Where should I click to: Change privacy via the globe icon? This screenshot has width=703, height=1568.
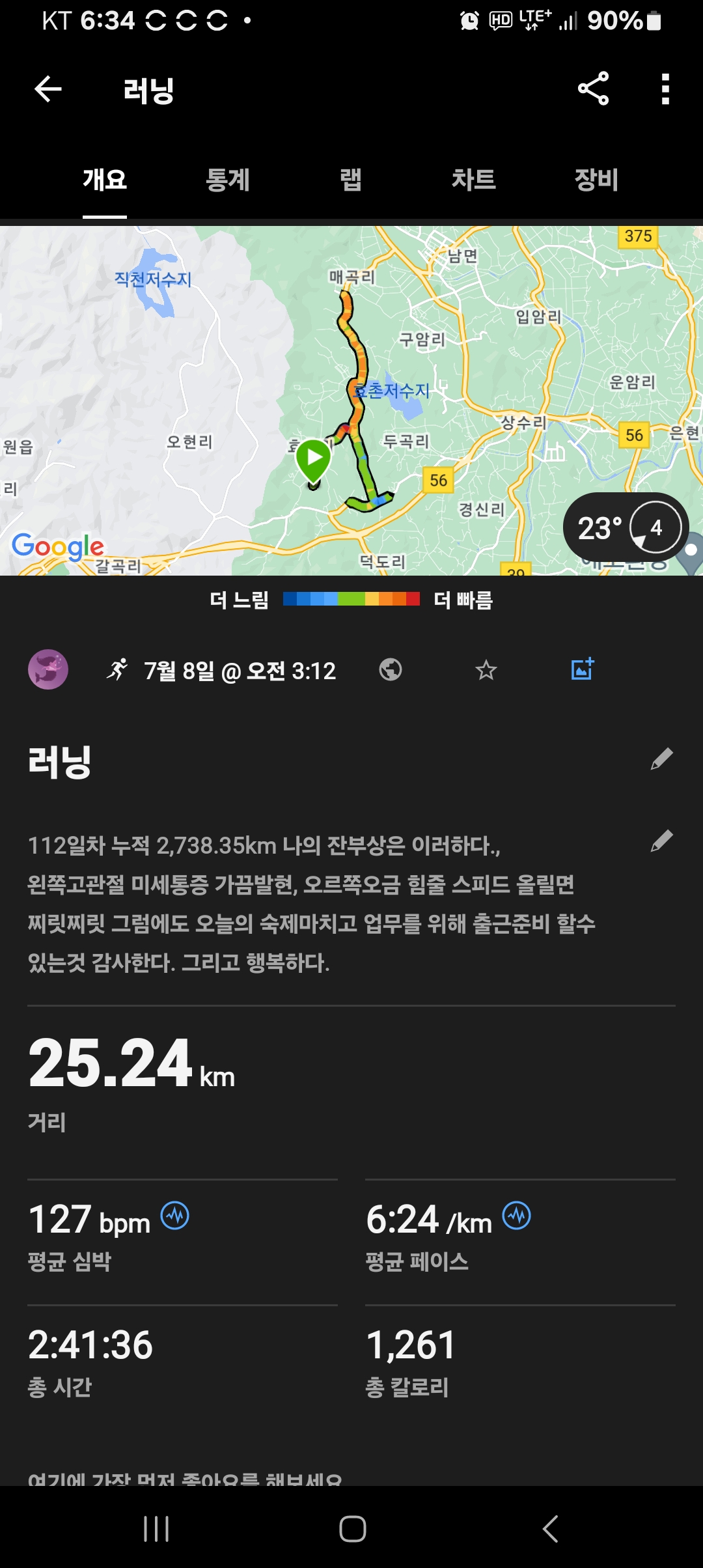391,669
